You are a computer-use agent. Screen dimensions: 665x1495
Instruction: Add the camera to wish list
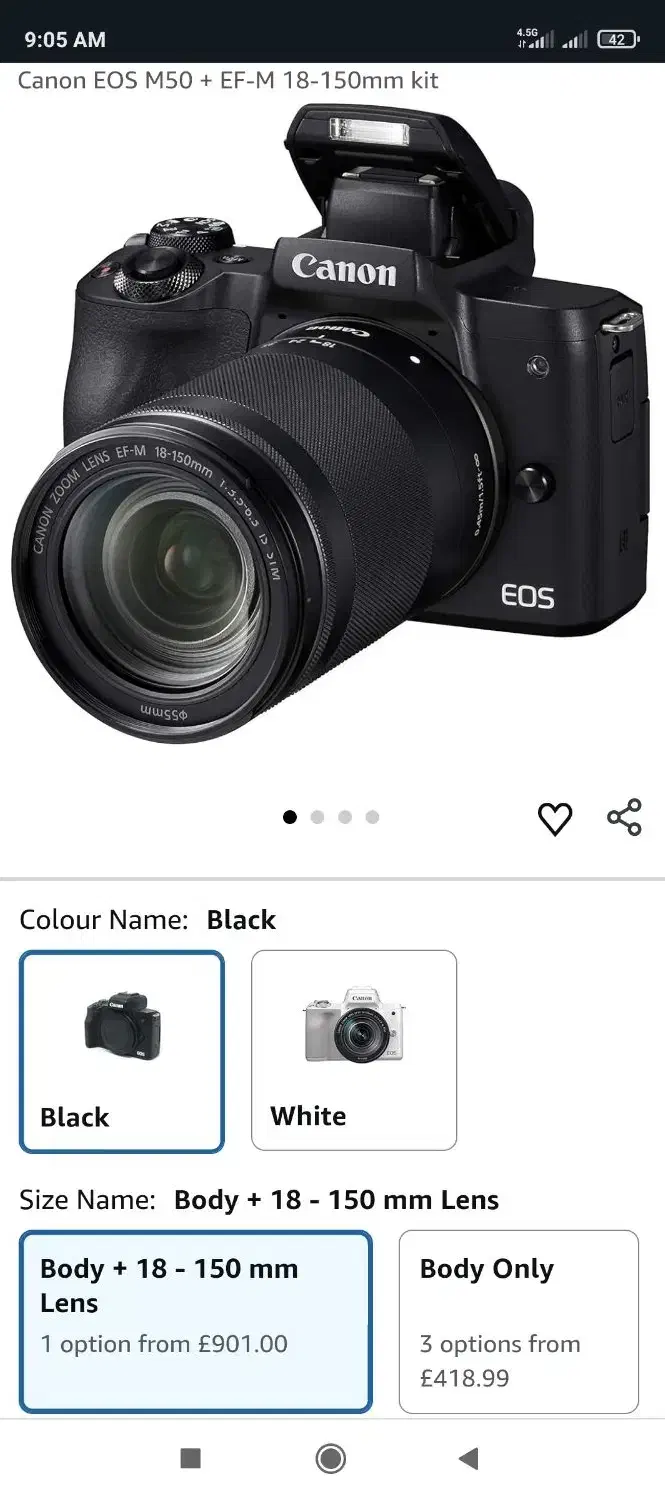tap(555, 819)
